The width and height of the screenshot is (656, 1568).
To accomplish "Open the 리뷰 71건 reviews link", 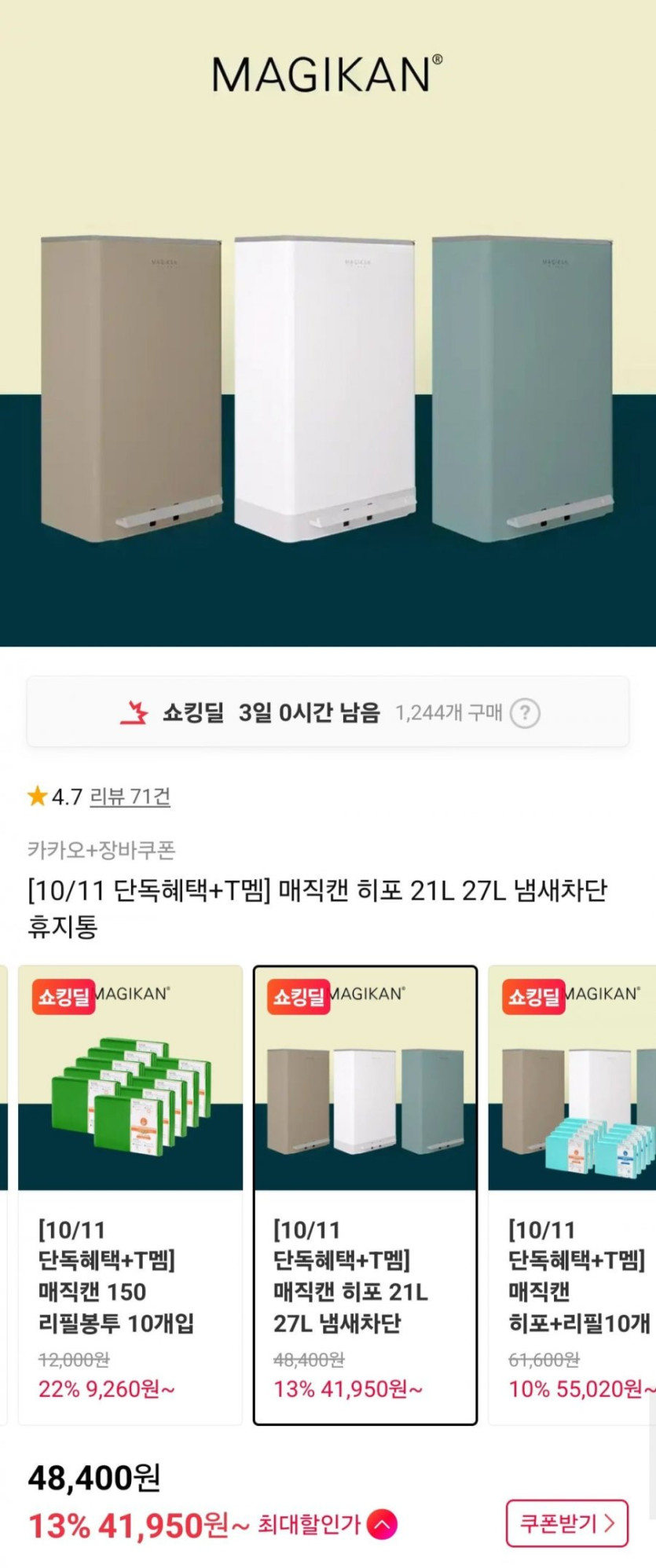I will 130,797.
